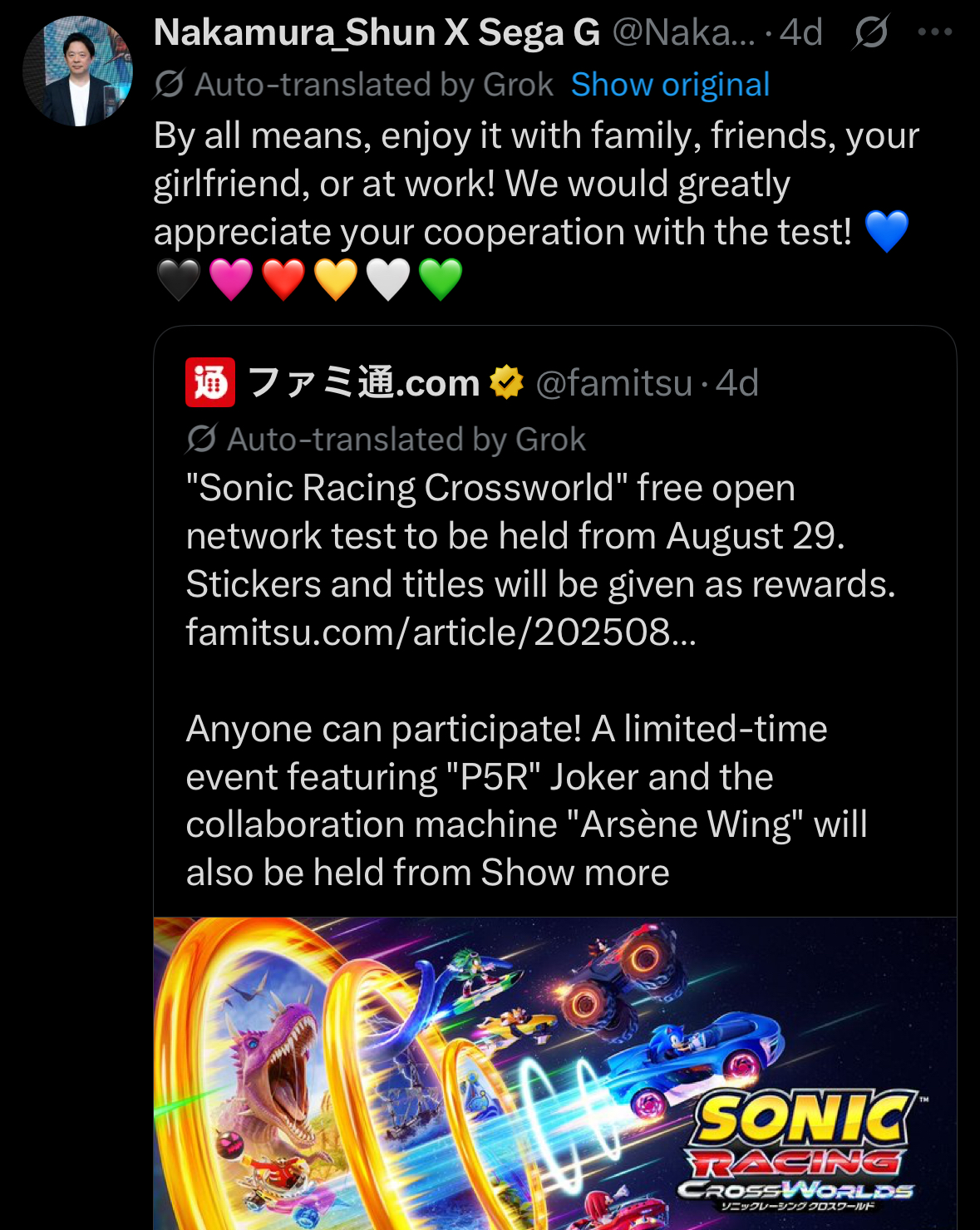
Task: Open the famitsu.com article link
Action: pyautogui.click(x=441, y=632)
